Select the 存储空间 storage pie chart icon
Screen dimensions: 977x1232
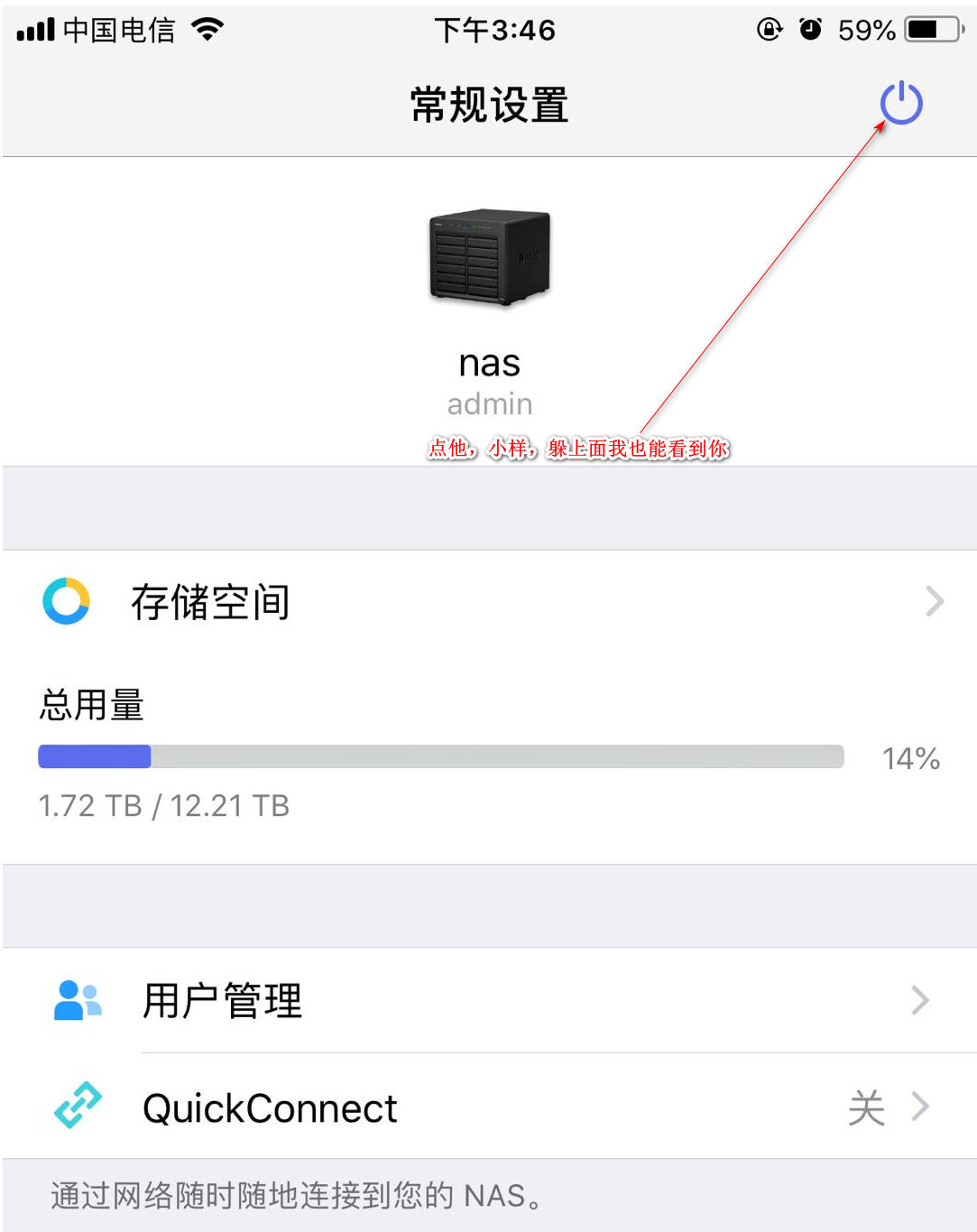[64, 601]
